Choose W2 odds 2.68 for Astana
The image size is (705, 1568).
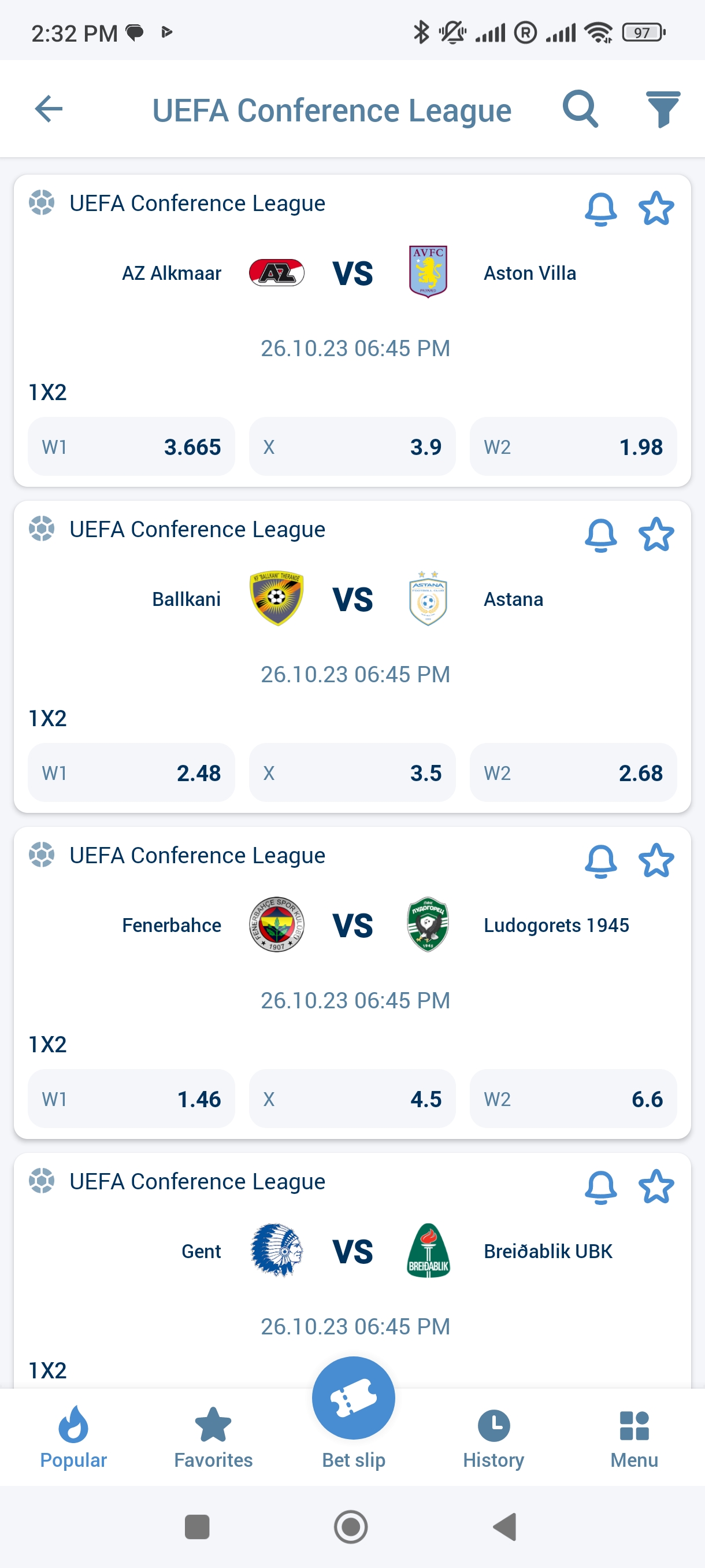tap(573, 773)
